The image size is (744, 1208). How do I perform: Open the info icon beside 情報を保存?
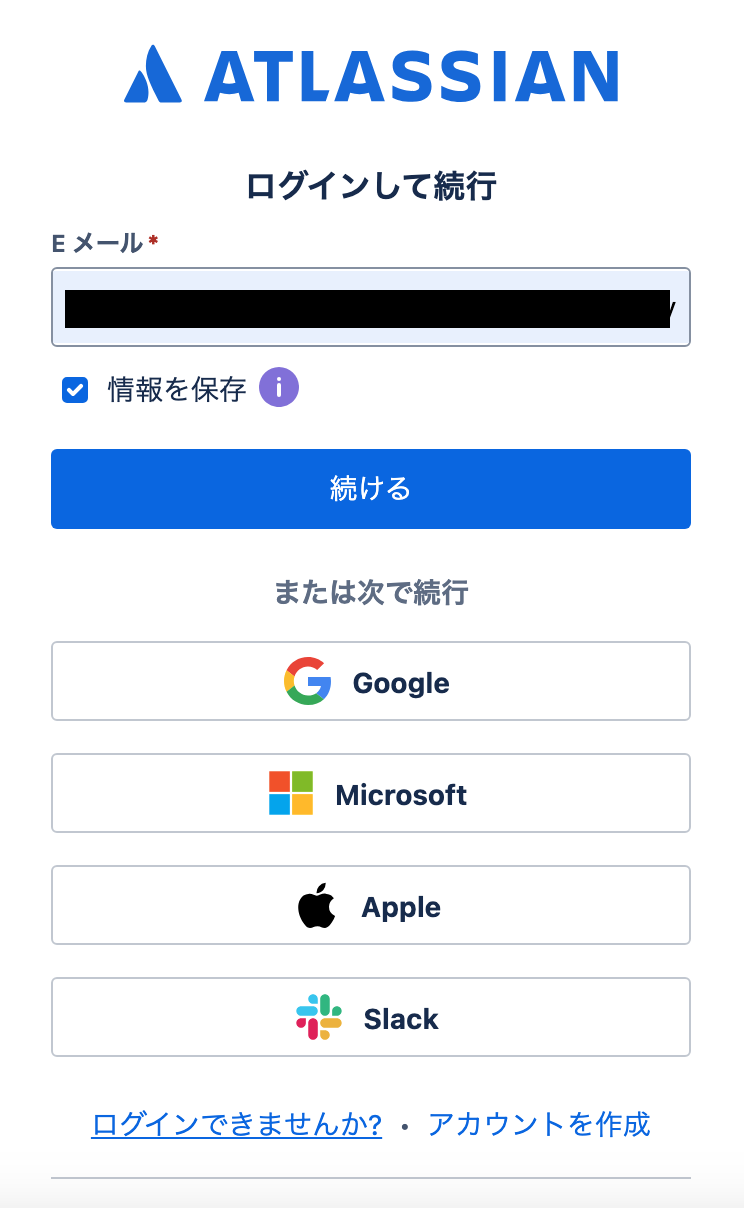(279, 387)
